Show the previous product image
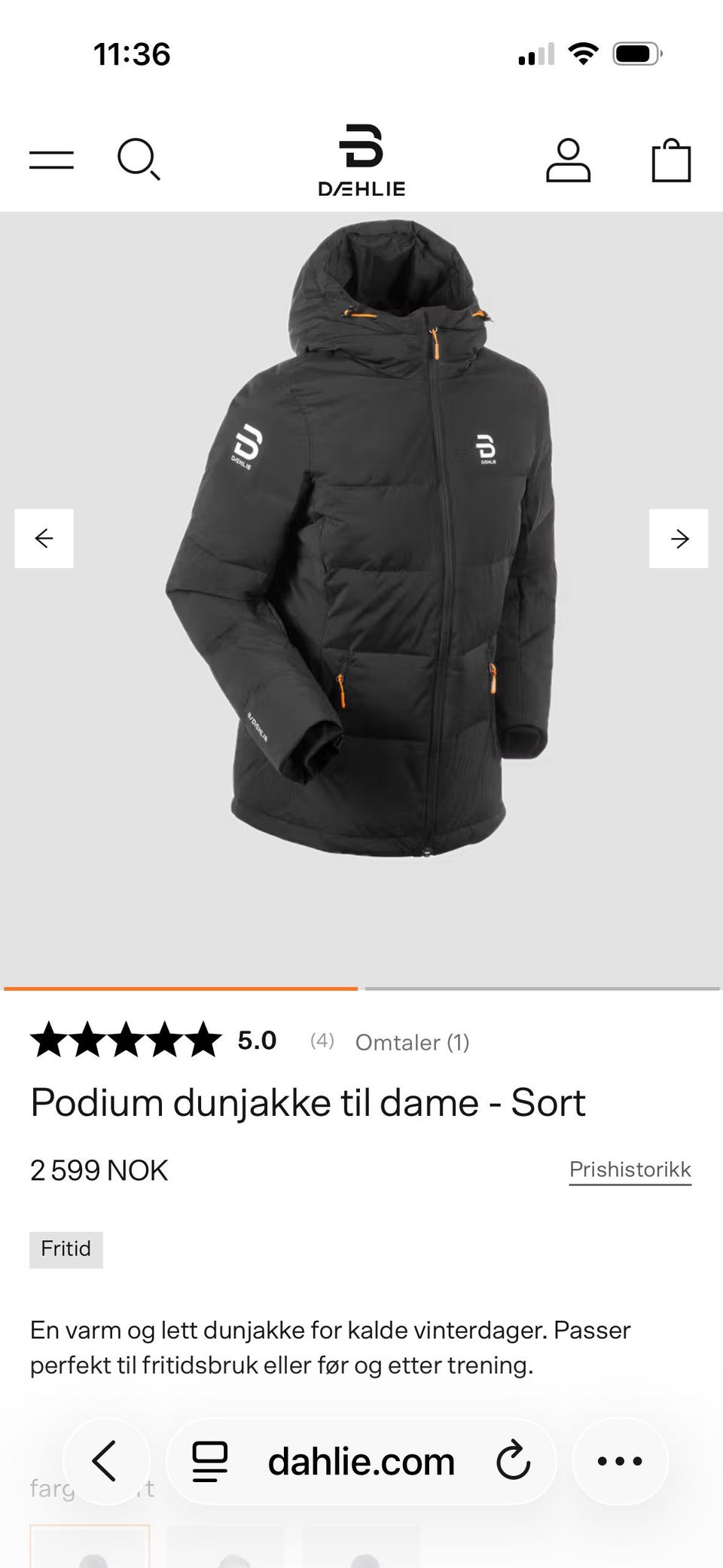Image resolution: width=723 pixels, height=1568 pixels. pyautogui.click(x=44, y=538)
